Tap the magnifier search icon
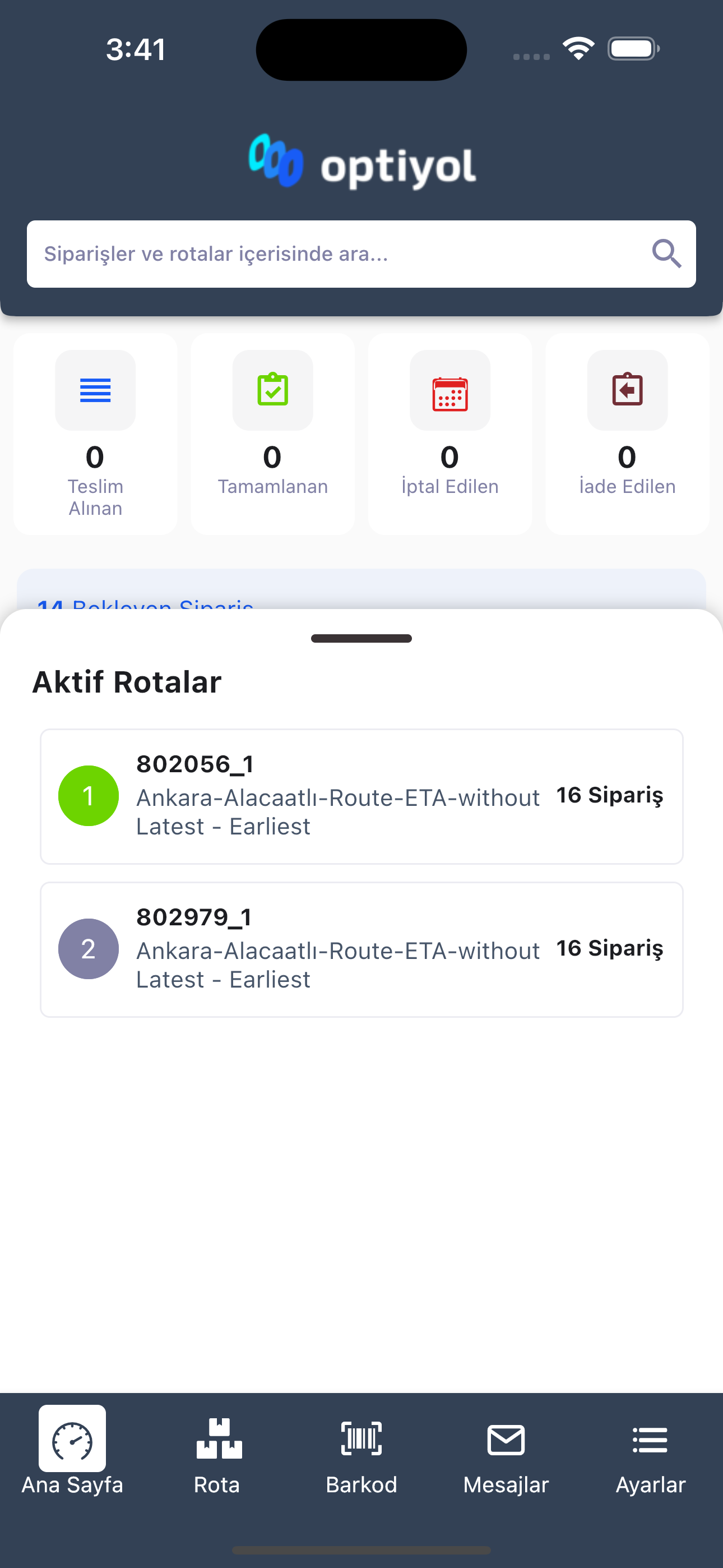Image resolution: width=723 pixels, height=1568 pixels. (667, 254)
